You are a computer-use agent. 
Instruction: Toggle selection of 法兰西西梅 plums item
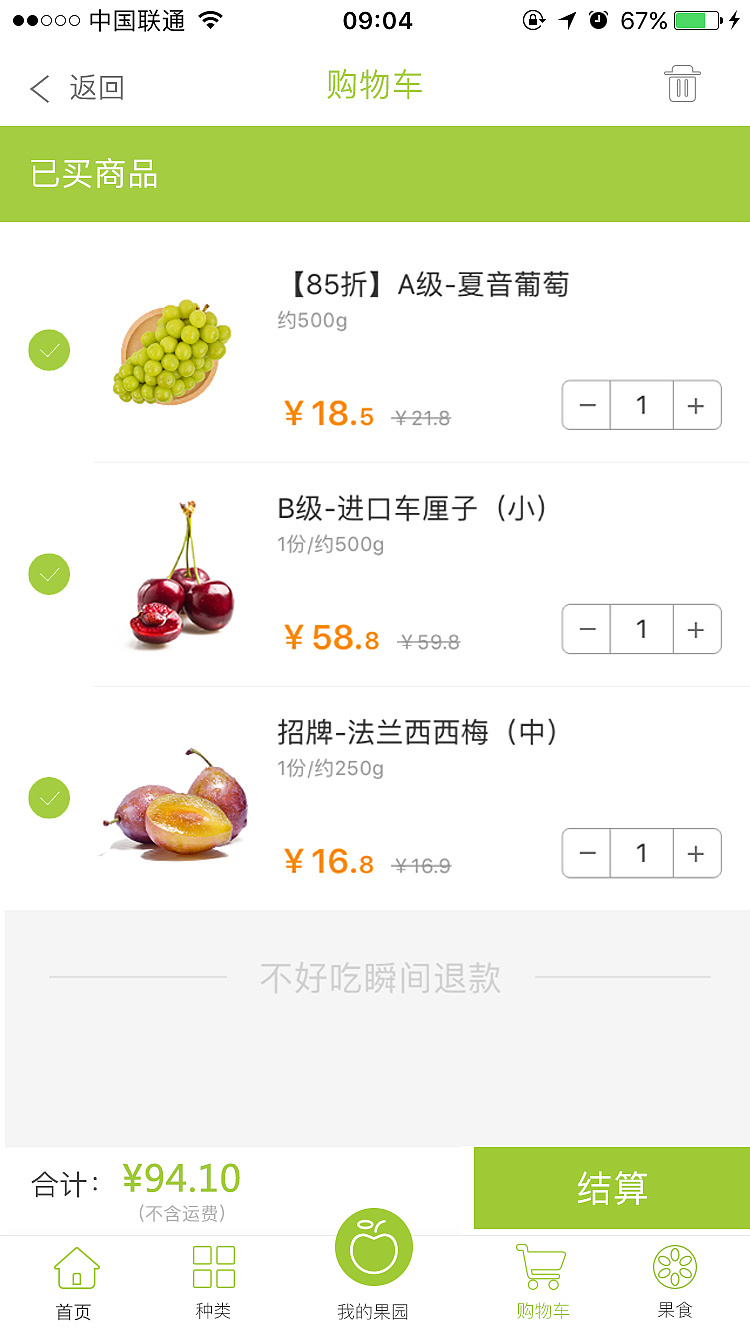pyautogui.click(x=49, y=799)
